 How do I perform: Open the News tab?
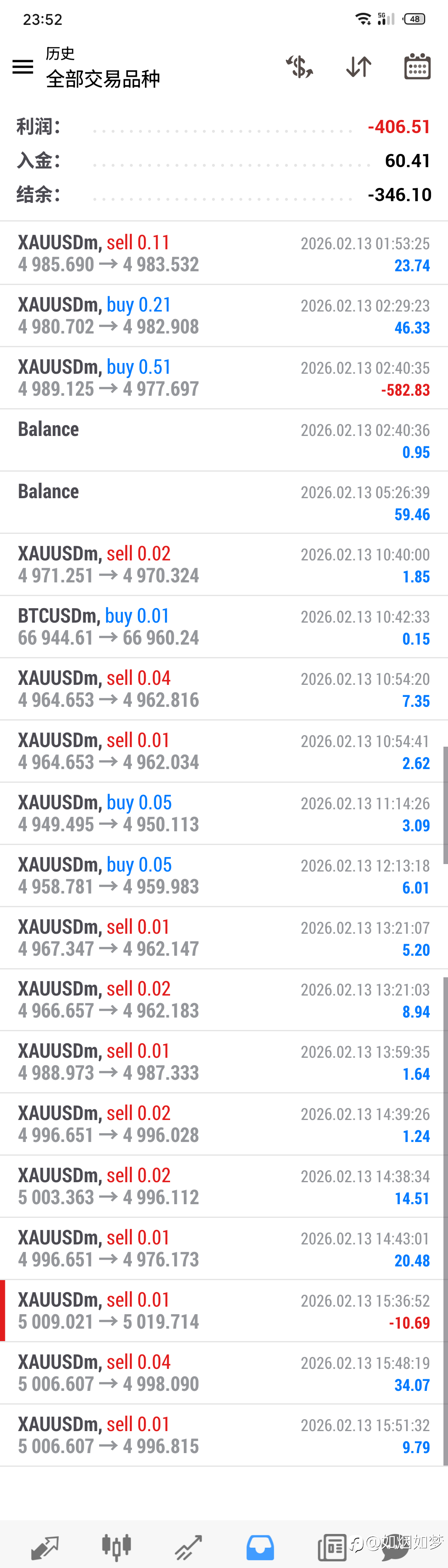[332, 1547]
